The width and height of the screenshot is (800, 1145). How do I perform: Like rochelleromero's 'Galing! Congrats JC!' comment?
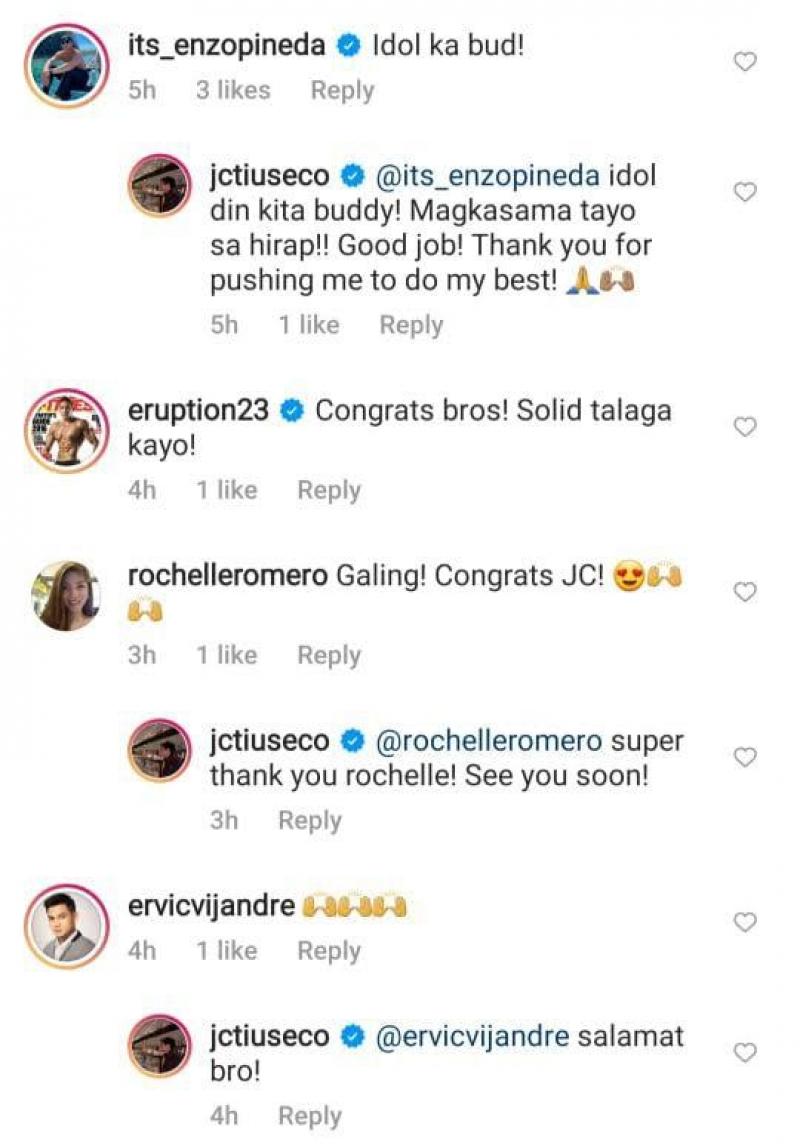[x=745, y=592]
